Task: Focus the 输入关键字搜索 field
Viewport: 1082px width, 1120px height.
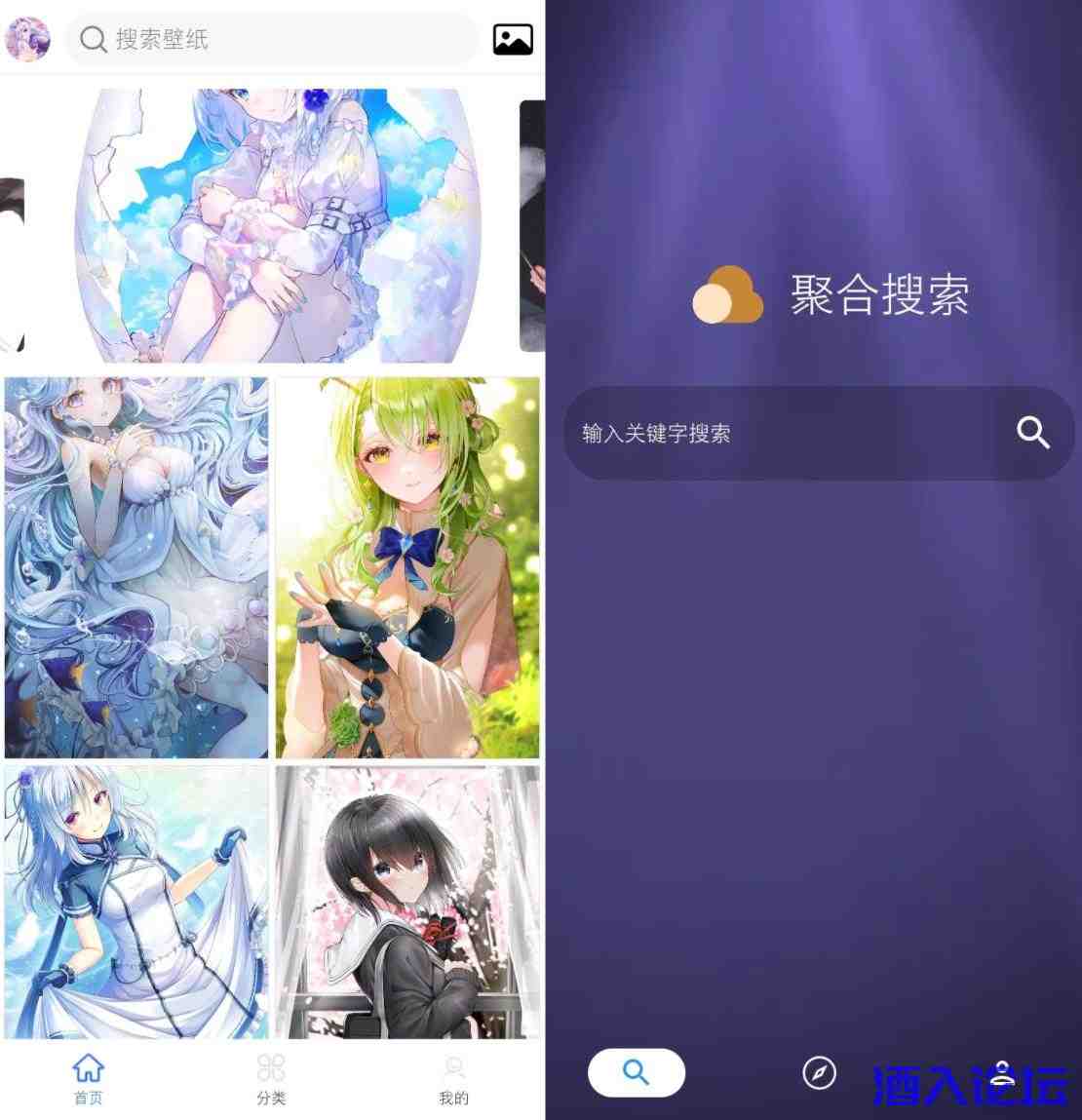Action: point(780,433)
